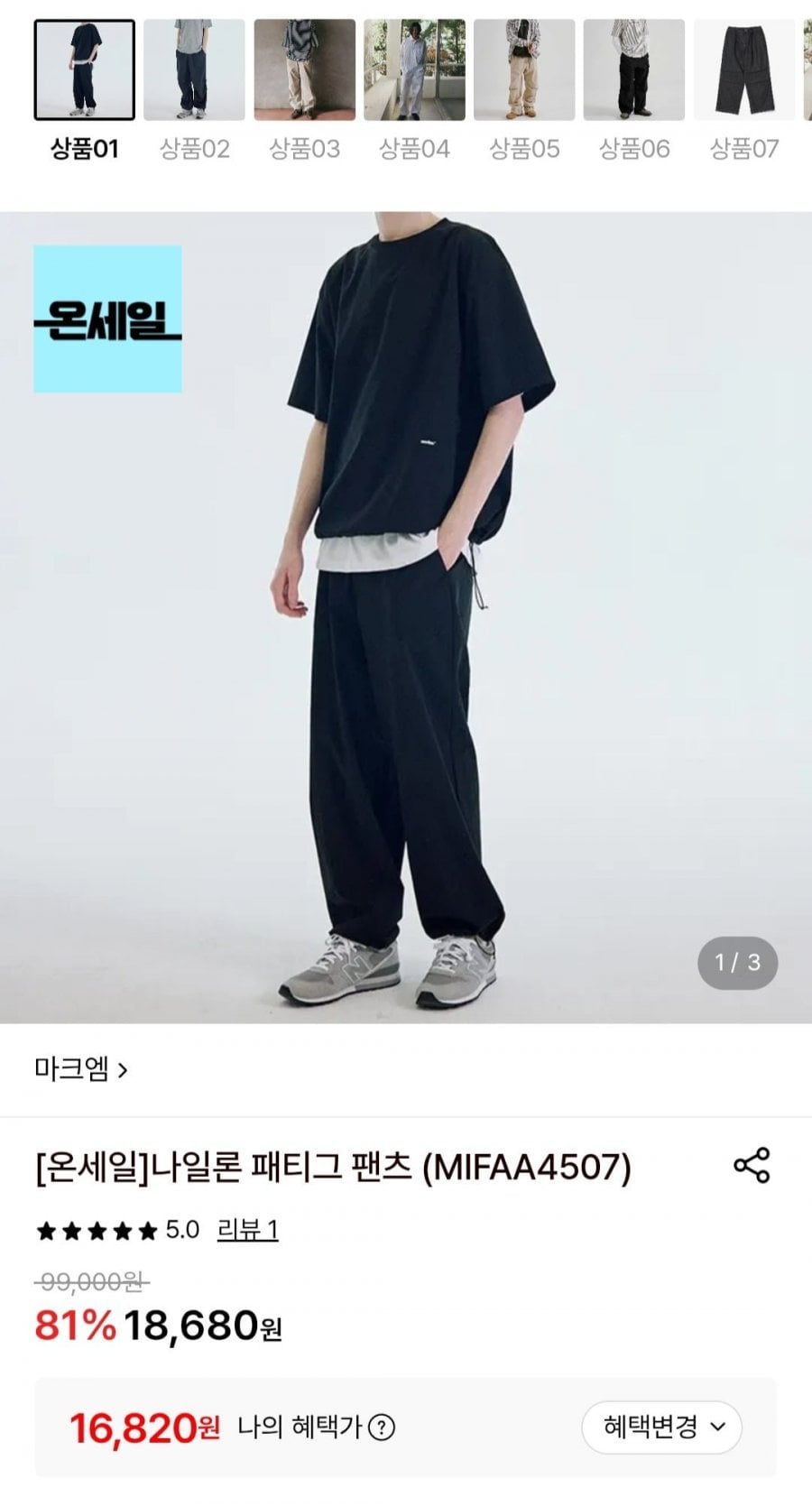Tap the 상품06 thumbnail
This screenshot has width=812, height=1506.
click(x=634, y=69)
